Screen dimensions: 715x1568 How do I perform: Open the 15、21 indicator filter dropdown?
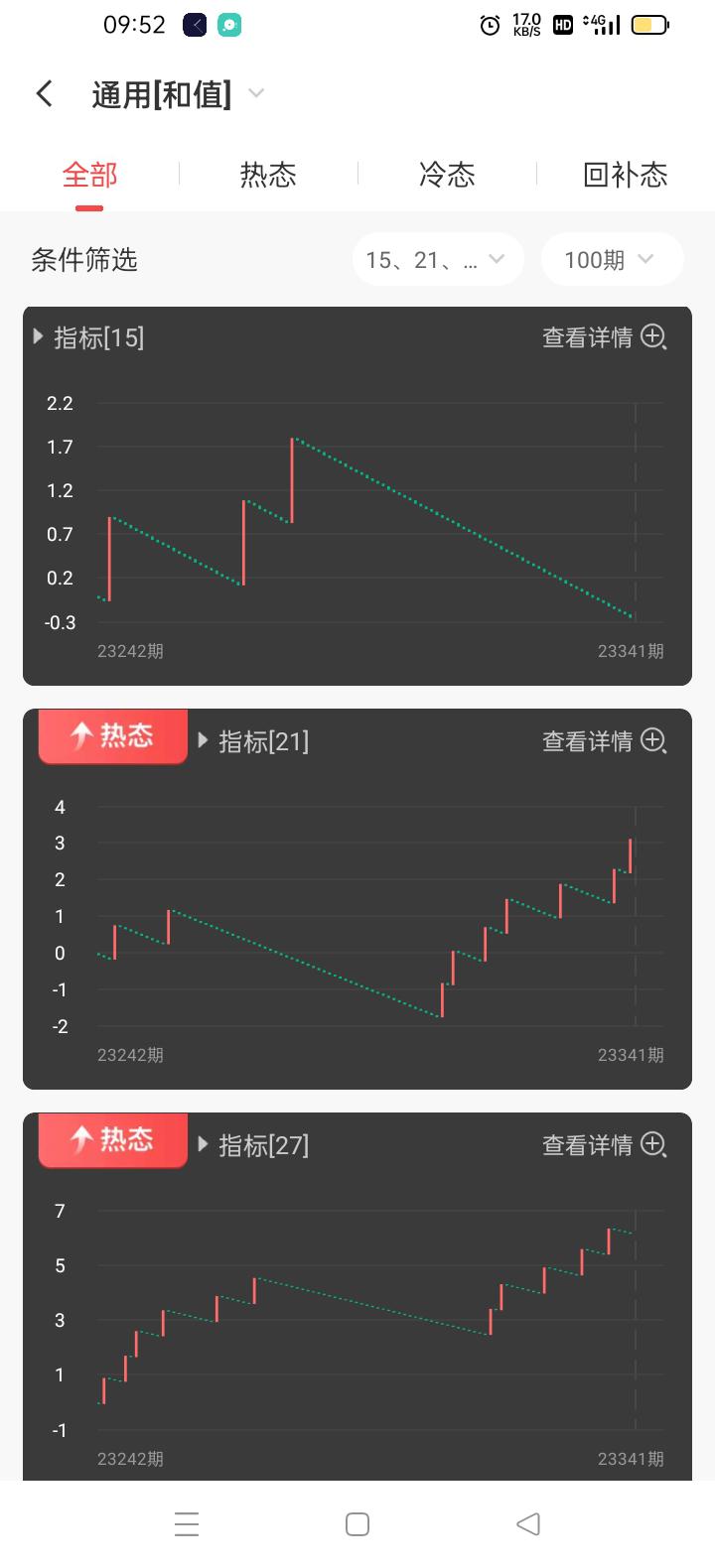coord(437,260)
